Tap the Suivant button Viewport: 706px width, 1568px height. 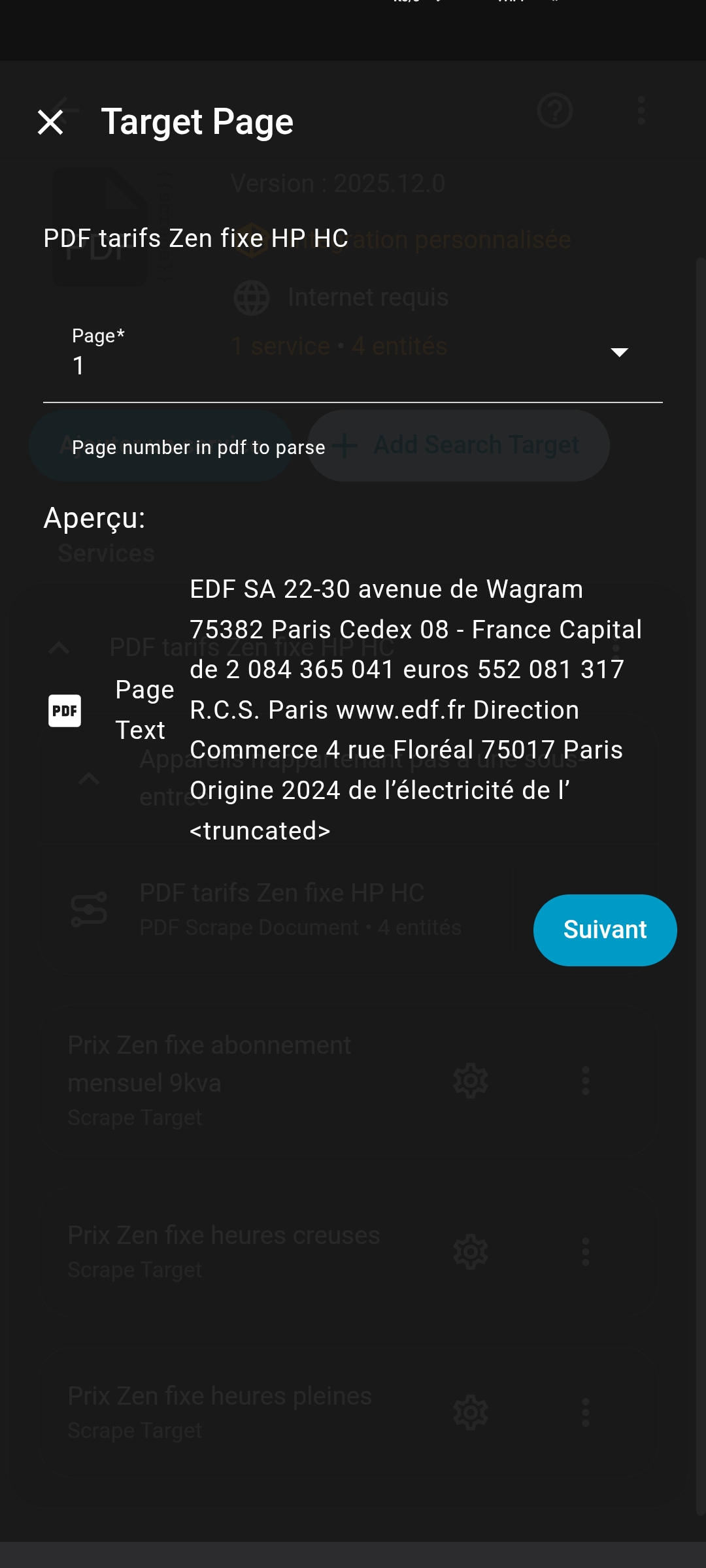pyautogui.click(x=605, y=930)
